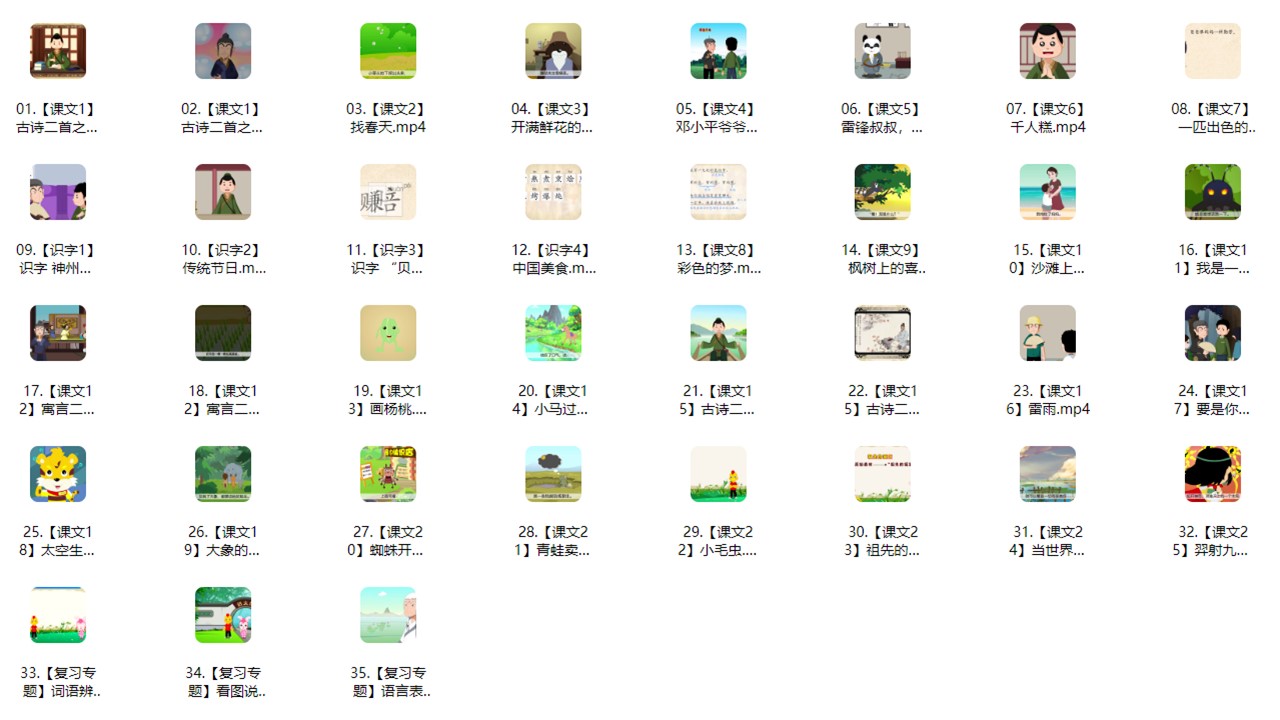Viewport: 1280px width, 720px height.
Task: Open 32 课文25 羿射九 video
Action: point(1213,475)
